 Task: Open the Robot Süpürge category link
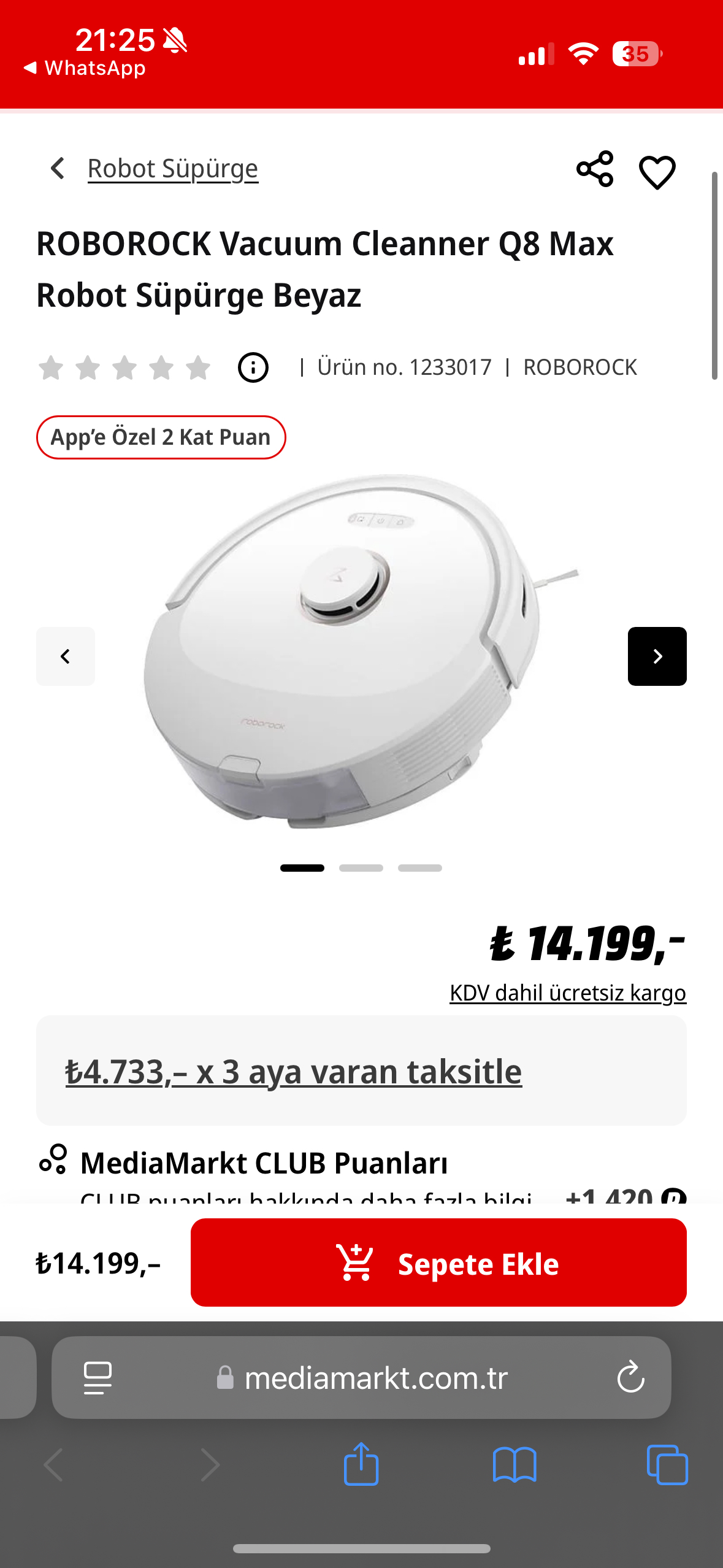click(172, 169)
